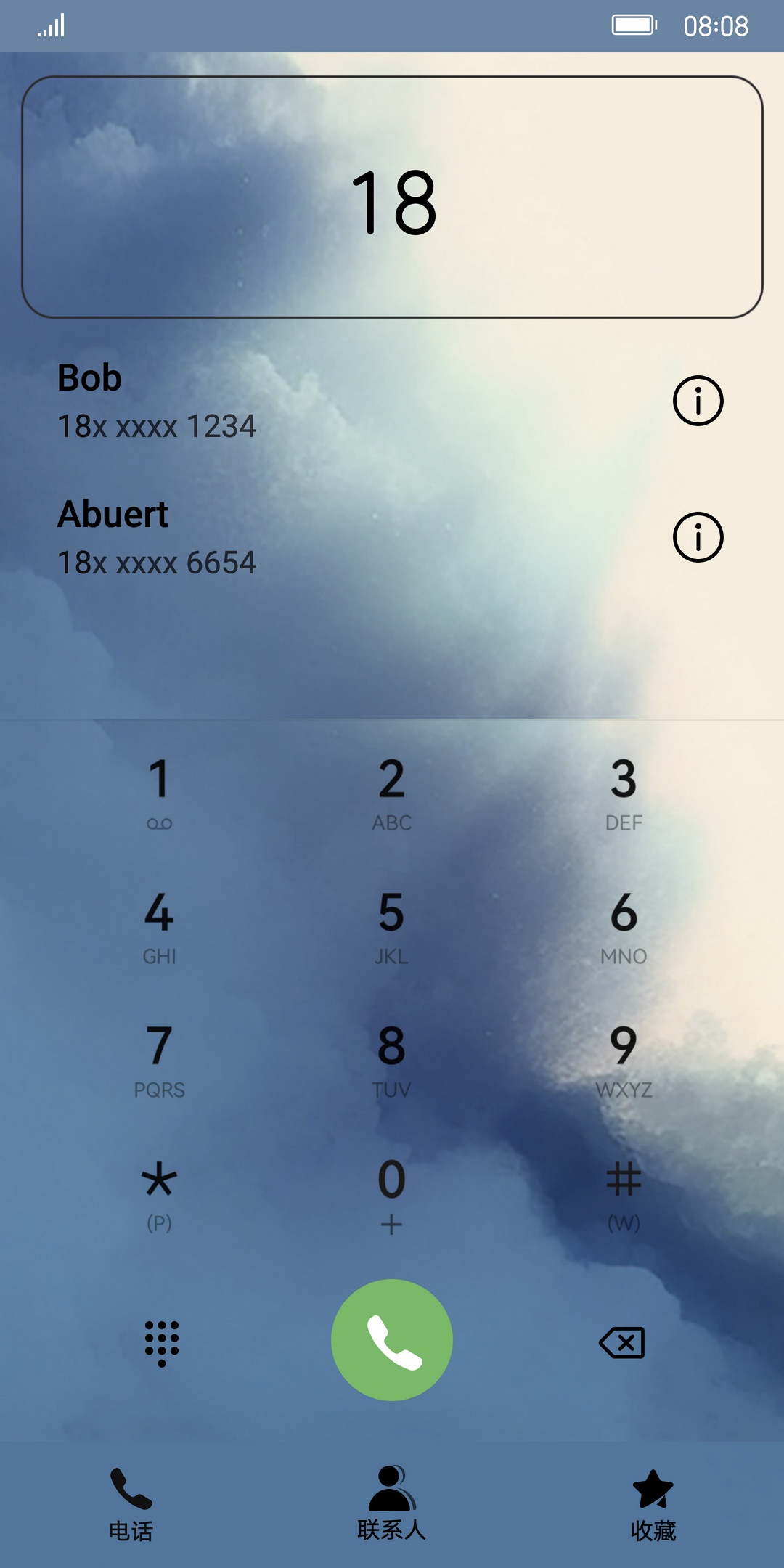Open info details for Bob
The width and height of the screenshot is (784, 1568).
click(x=698, y=401)
